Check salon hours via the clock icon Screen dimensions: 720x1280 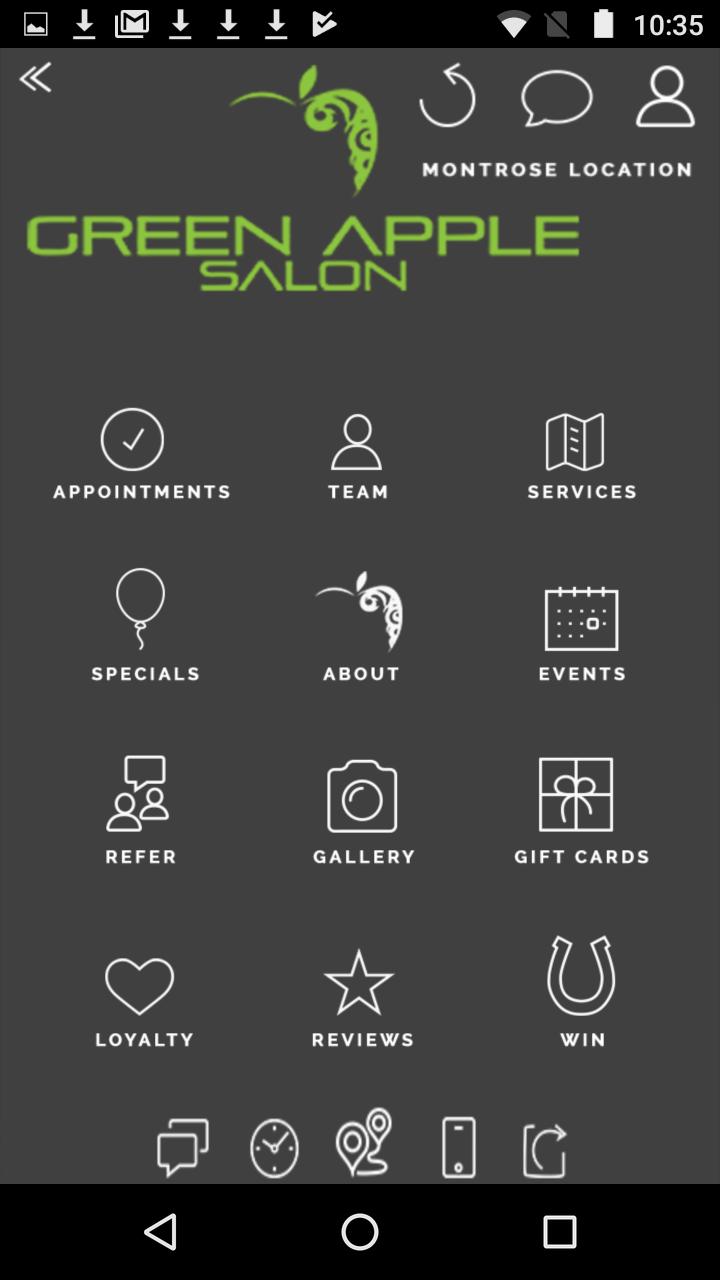[x=273, y=1145]
